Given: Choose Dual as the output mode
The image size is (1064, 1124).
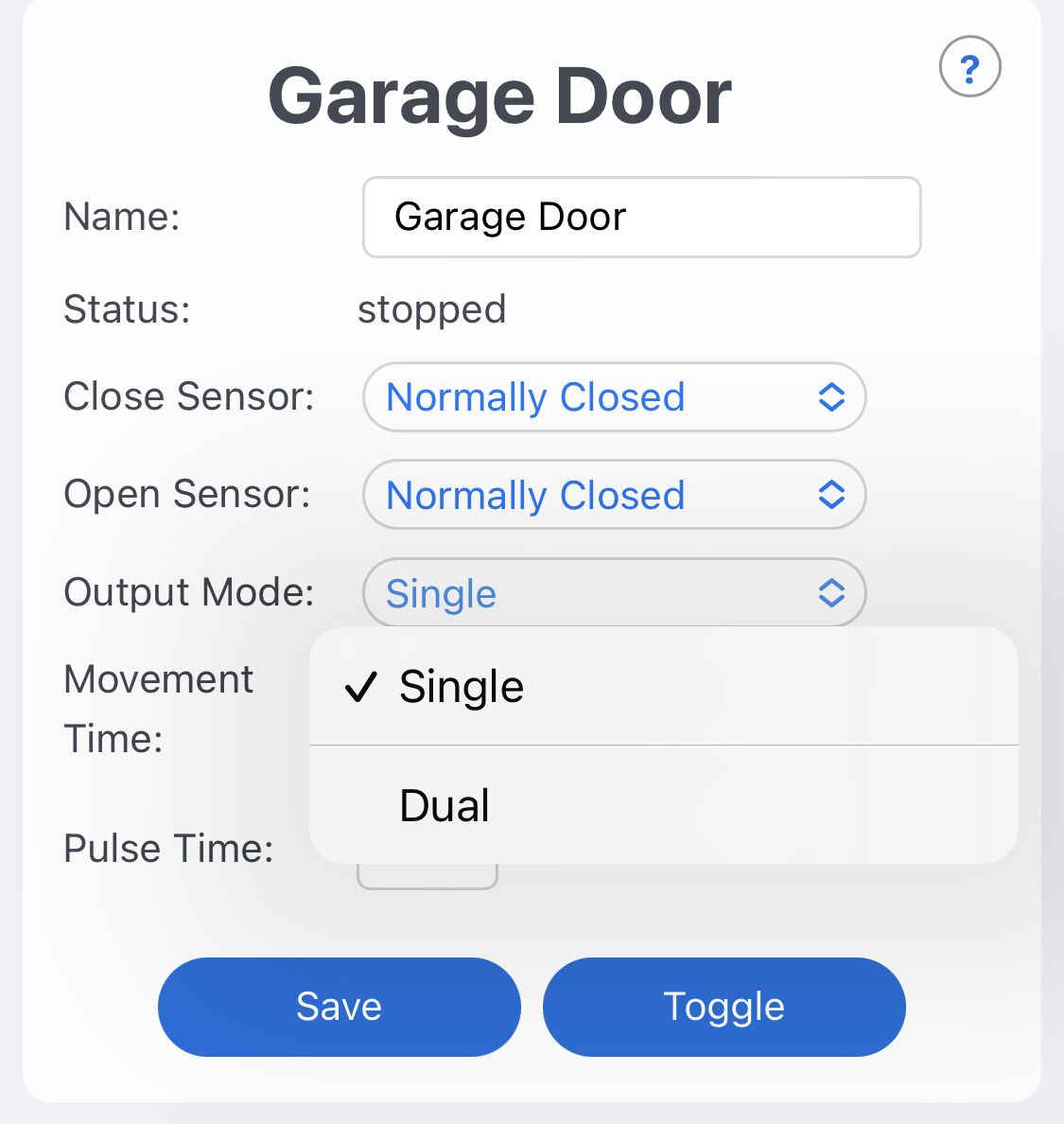Looking at the screenshot, I should click(x=662, y=806).
